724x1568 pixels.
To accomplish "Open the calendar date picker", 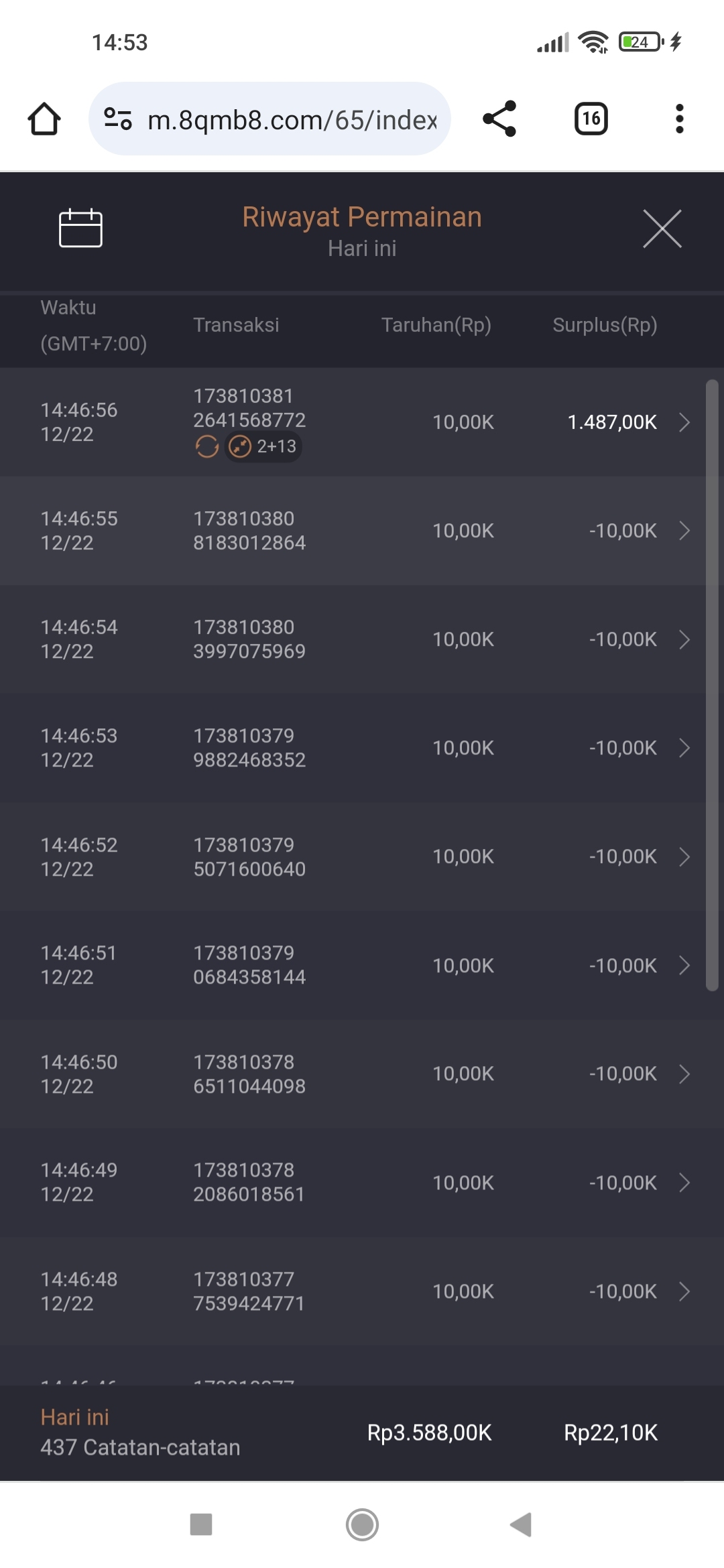I will [80, 228].
